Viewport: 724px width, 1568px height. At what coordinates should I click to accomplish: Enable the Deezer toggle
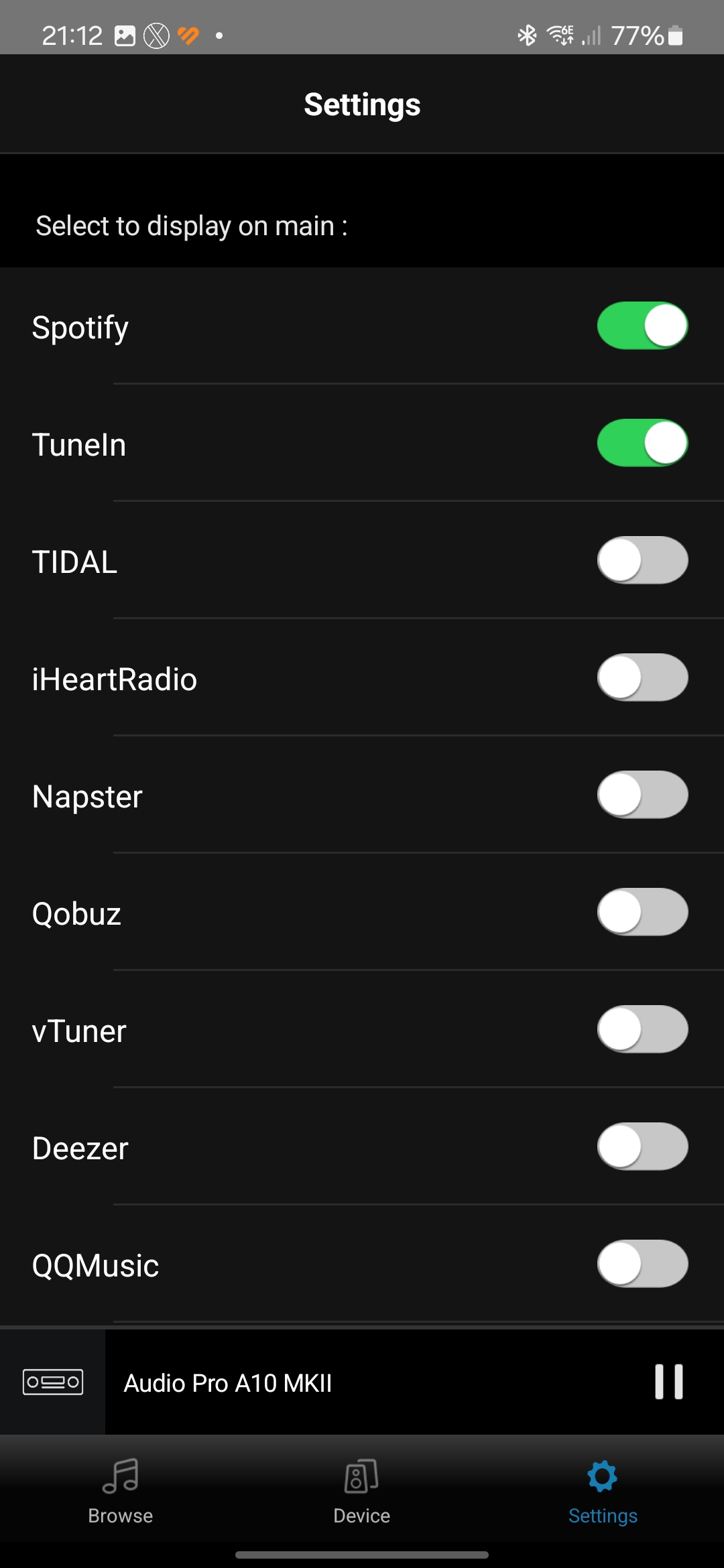pos(642,1147)
